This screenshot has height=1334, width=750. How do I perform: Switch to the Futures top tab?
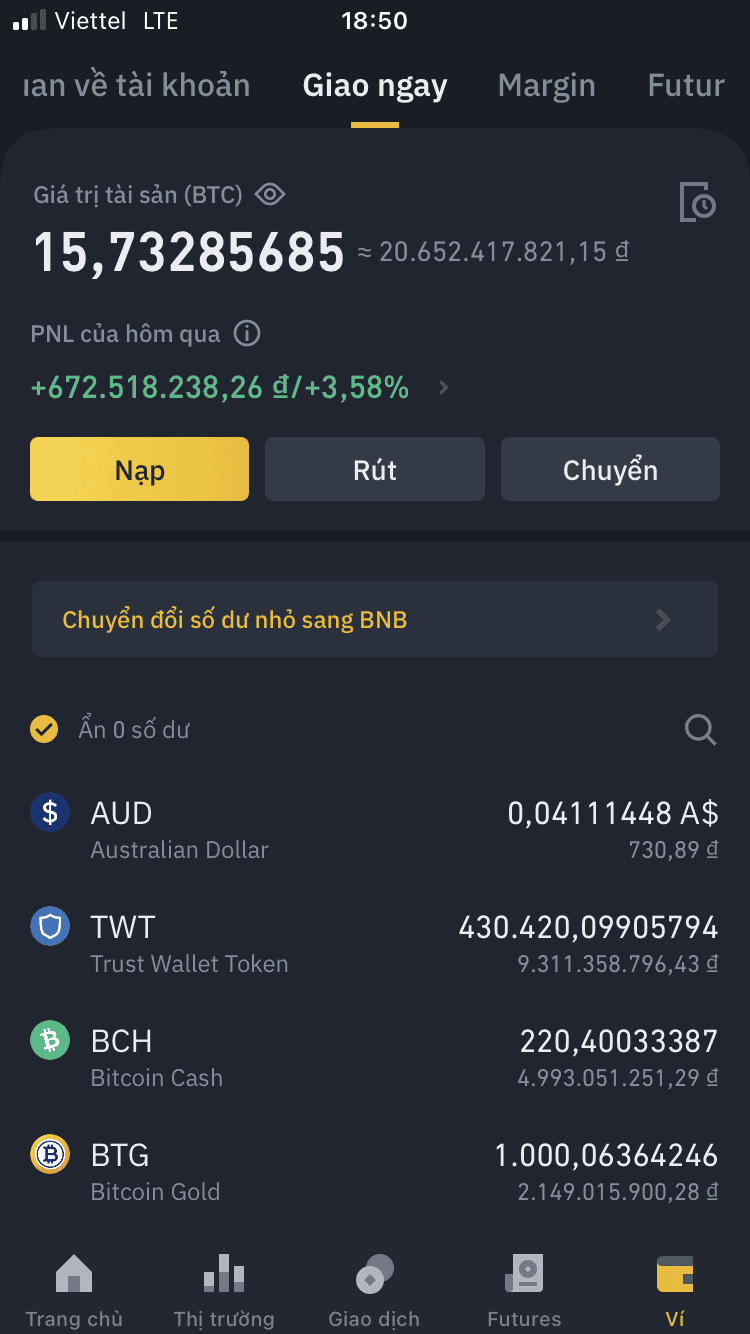[x=686, y=86]
